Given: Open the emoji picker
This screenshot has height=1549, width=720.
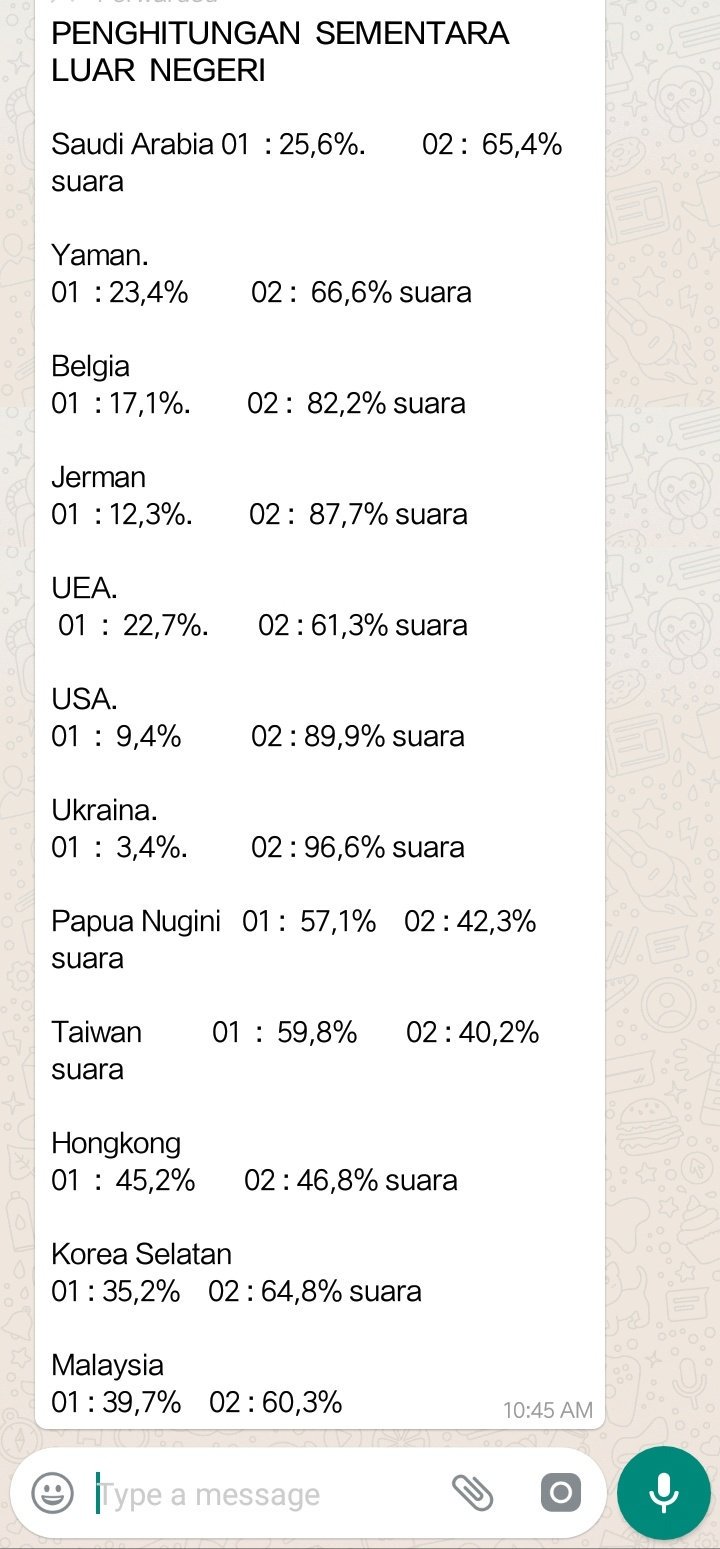Looking at the screenshot, I should tap(52, 1493).
